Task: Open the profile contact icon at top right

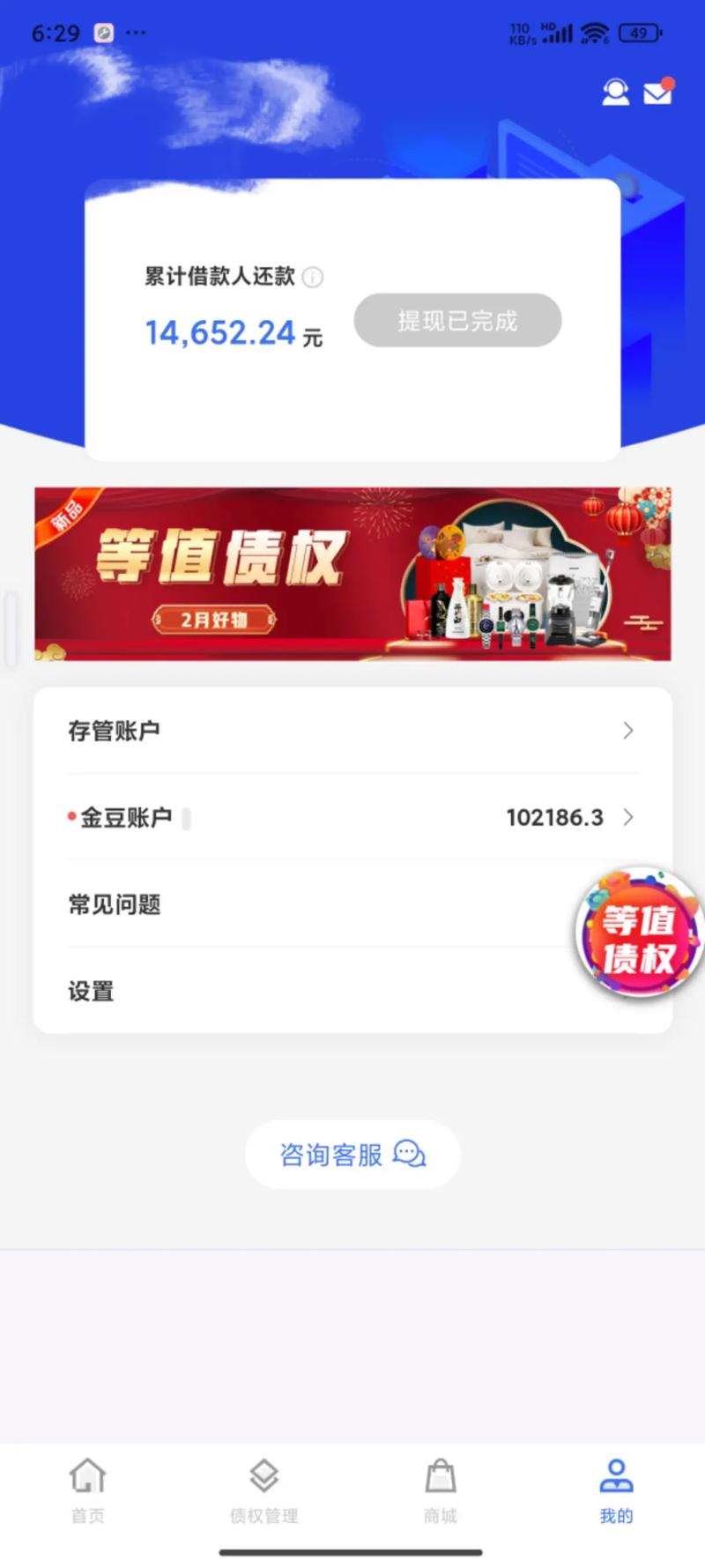Action: 614,92
